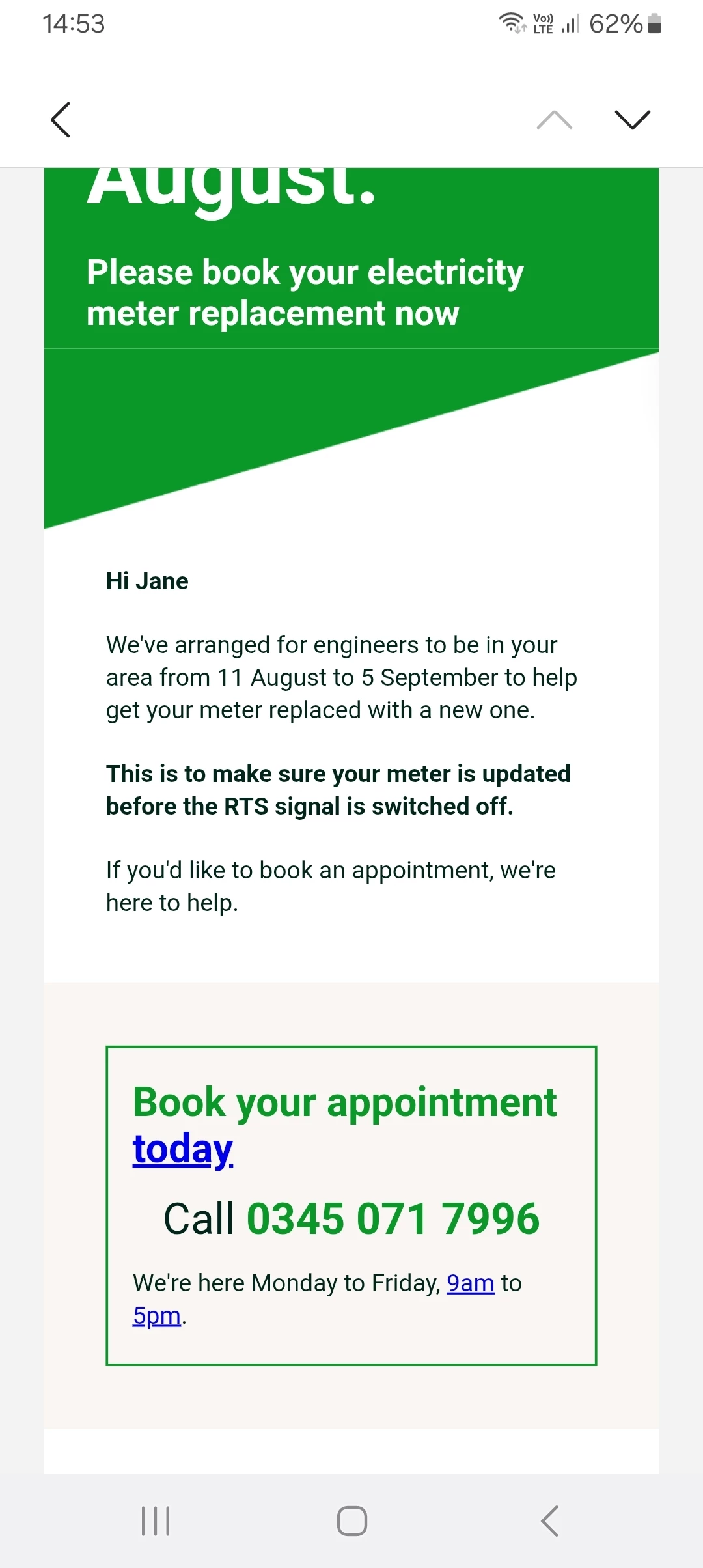Jump to the next email
The image size is (703, 1568).
[x=632, y=120]
